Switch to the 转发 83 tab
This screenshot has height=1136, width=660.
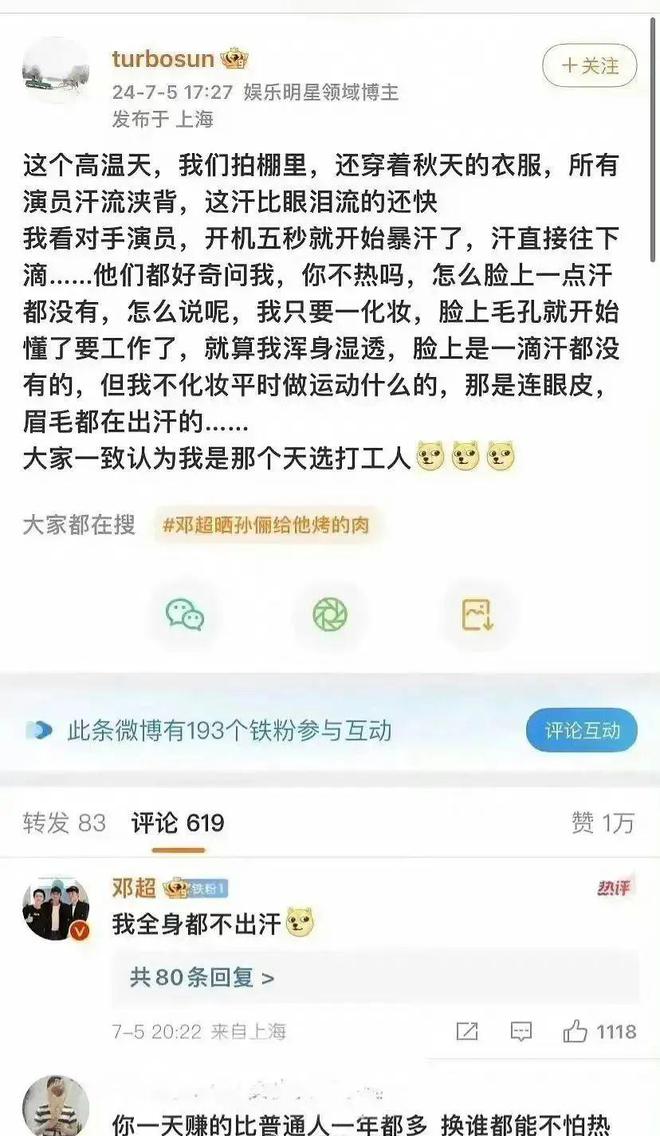(x=64, y=823)
